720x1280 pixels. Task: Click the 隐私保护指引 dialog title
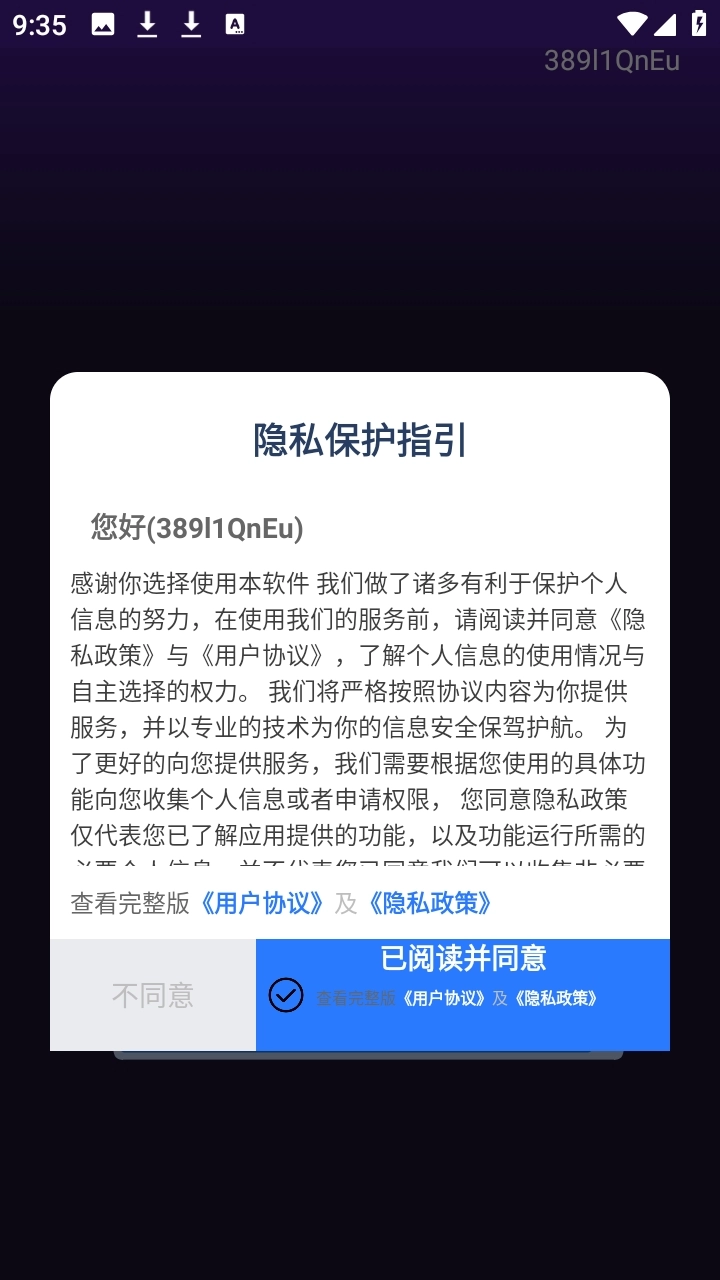tap(360, 439)
